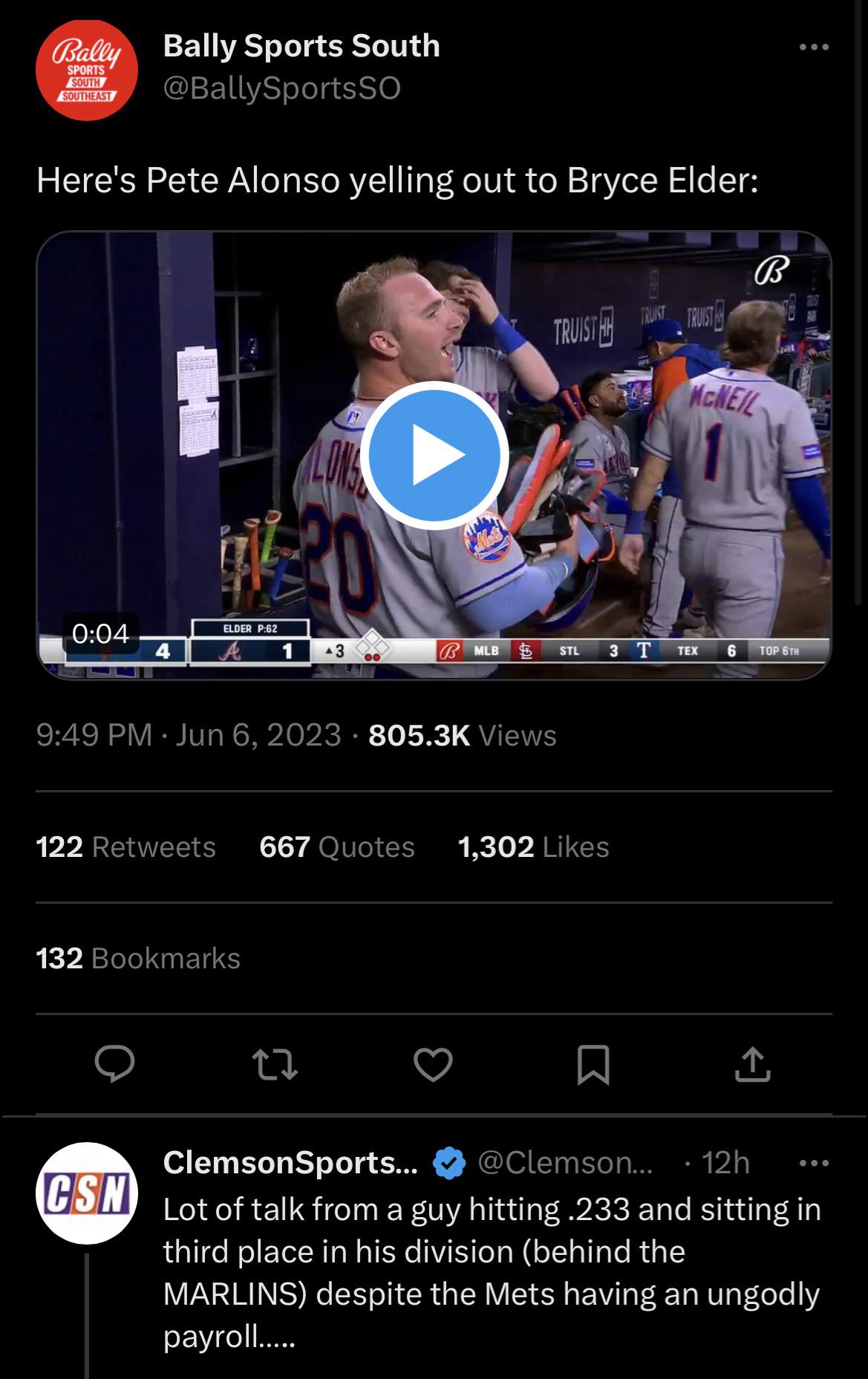This screenshot has width=868, height=1379.
Task: Reply to the Bally Sports South tweet
Action: (x=115, y=1063)
